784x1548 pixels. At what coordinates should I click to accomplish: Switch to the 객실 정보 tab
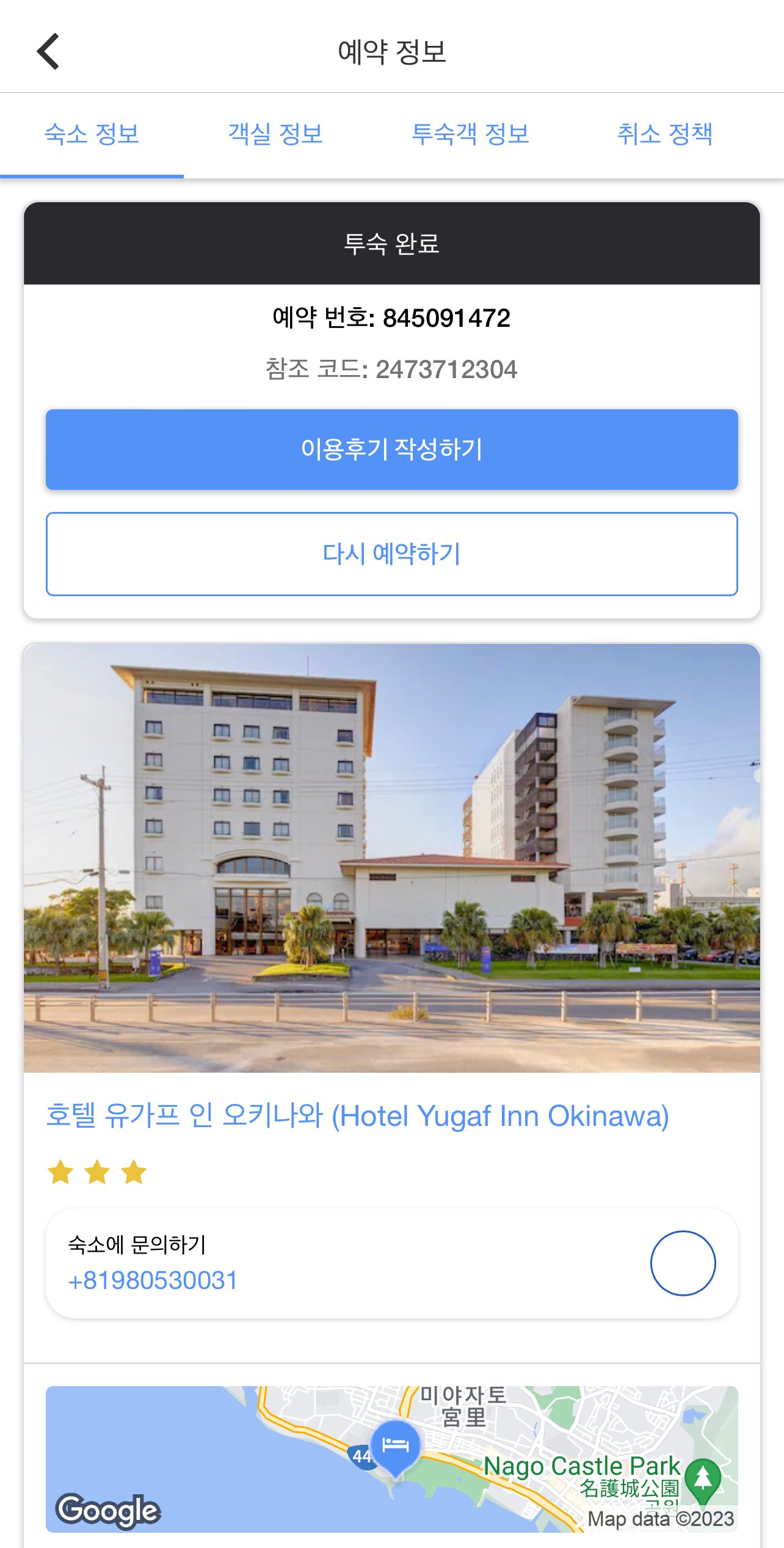tap(275, 134)
